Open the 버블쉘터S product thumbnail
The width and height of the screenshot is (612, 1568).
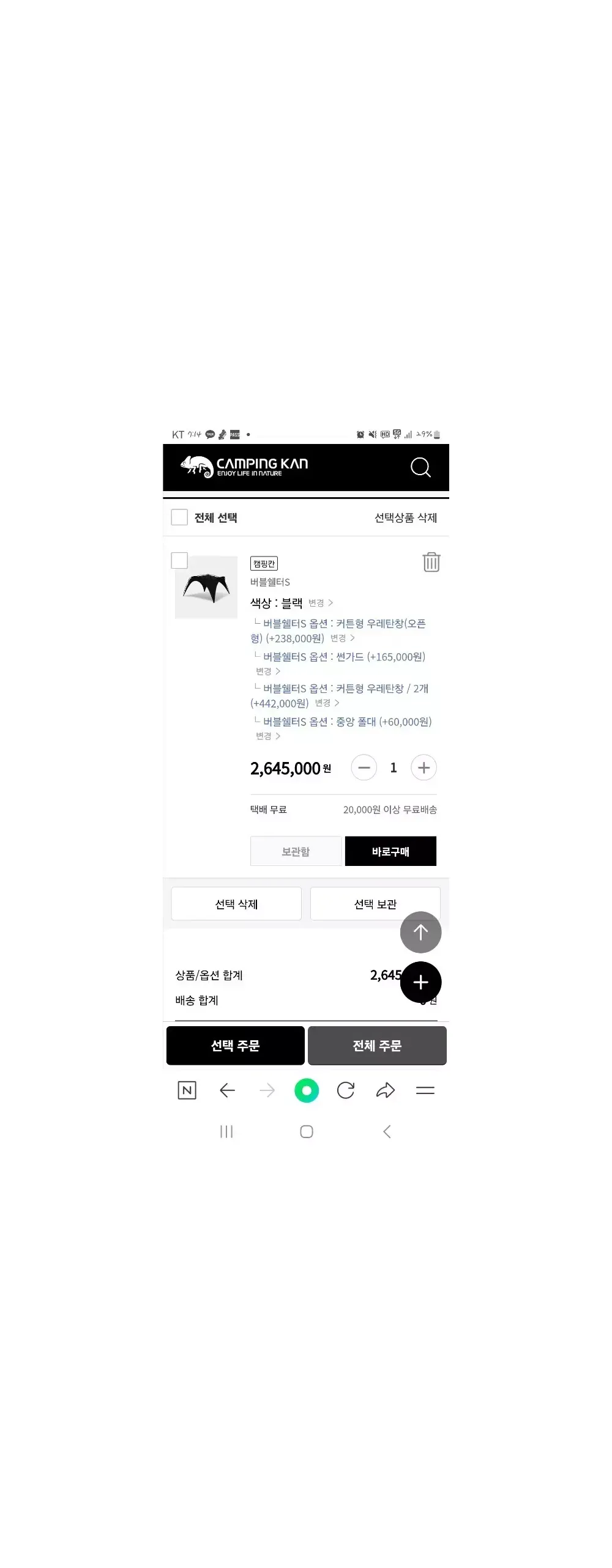coord(206,587)
